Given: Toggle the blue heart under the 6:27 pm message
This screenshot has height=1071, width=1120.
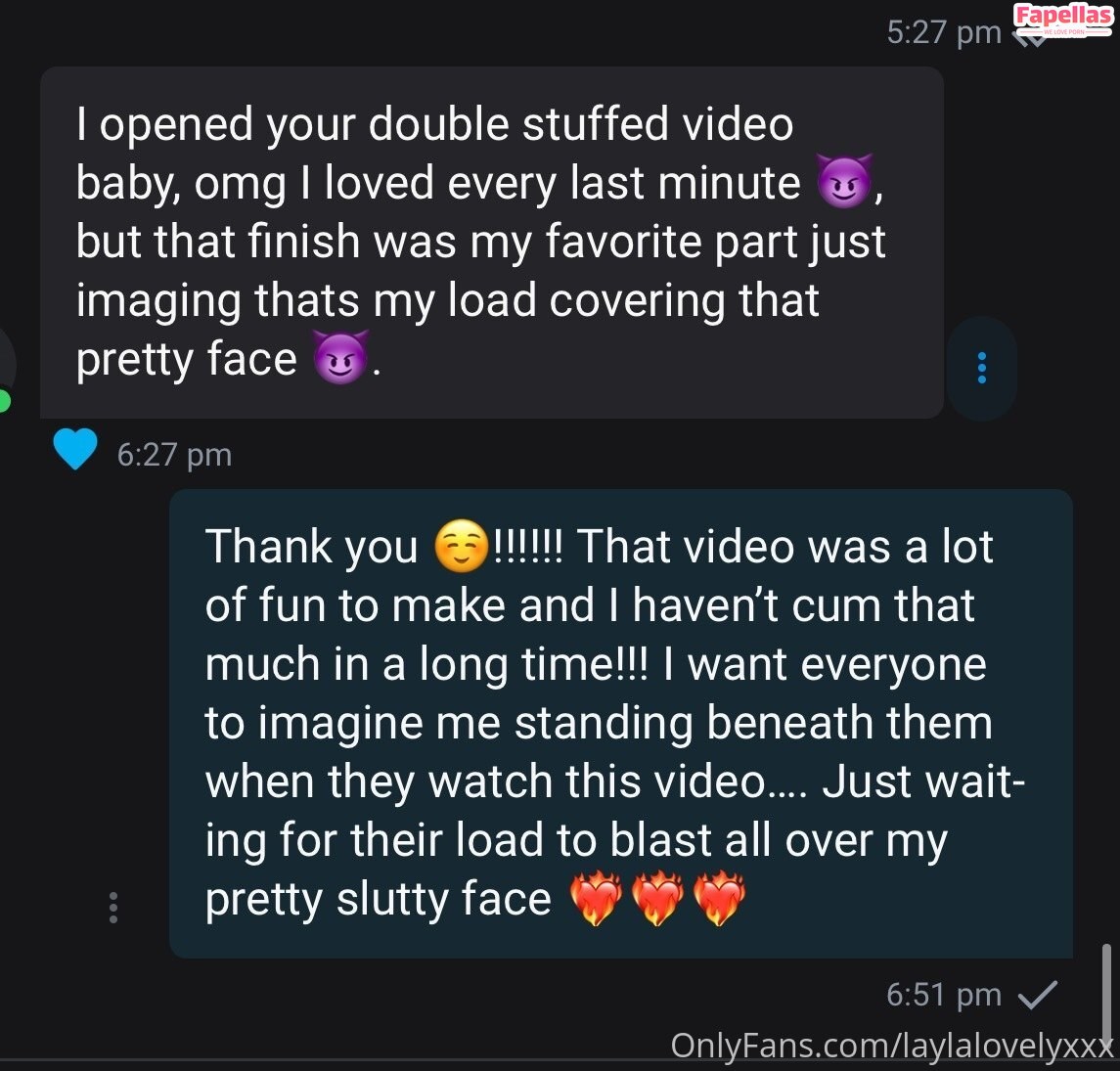Looking at the screenshot, I should [75, 451].
